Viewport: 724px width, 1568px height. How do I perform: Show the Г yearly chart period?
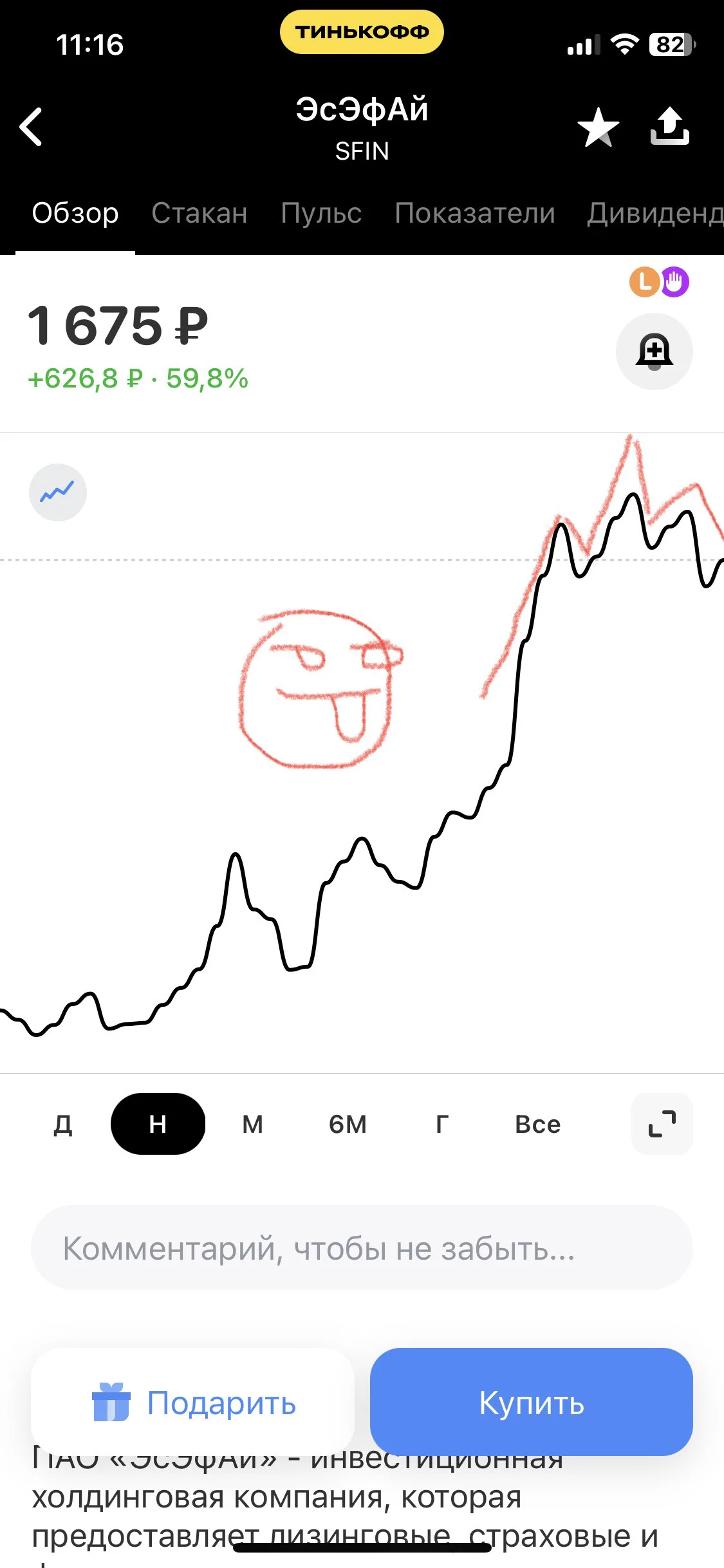[x=442, y=1124]
